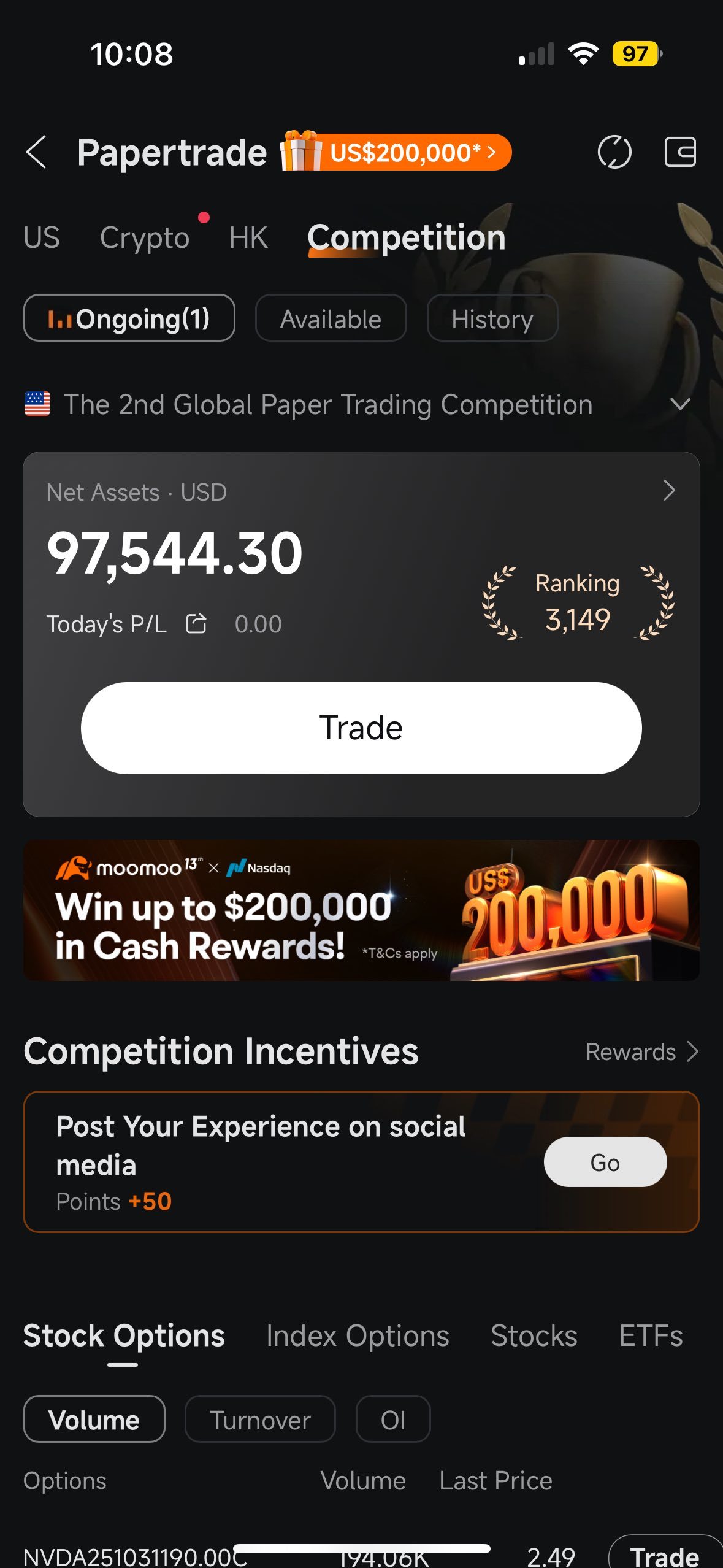Switch to the US tab
Screen dimensions: 723x1568
coord(42,238)
